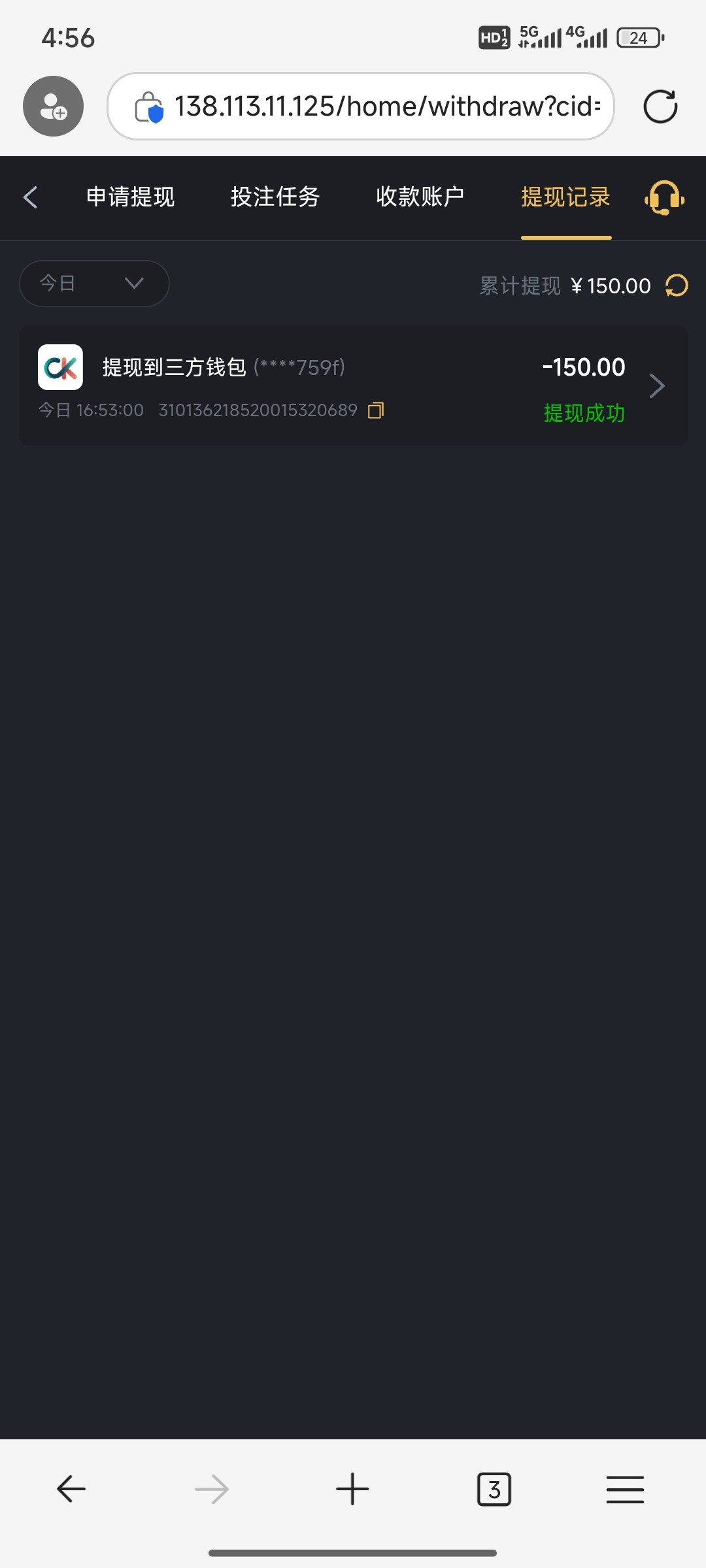The height and width of the screenshot is (1568, 706).
Task: Open a new browser tab with plus
Action: click(x=352, y=1489)
